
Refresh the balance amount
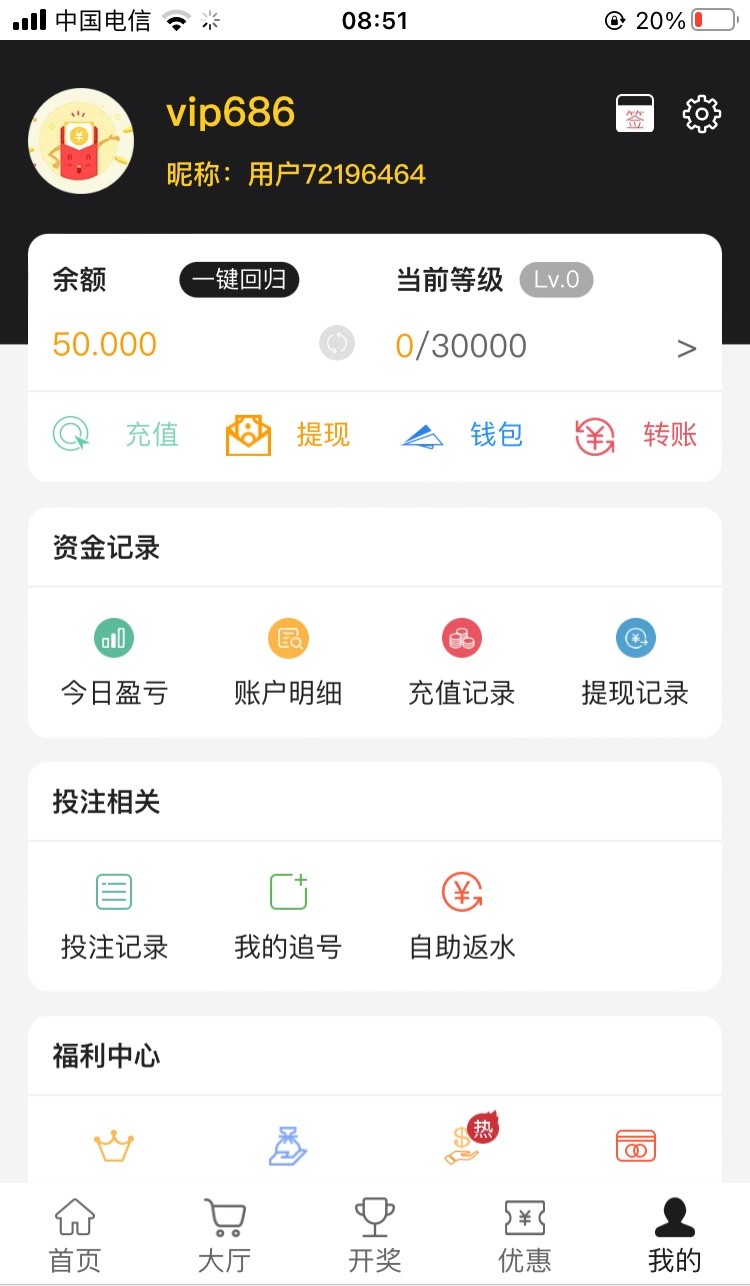[x=337, y=343]
